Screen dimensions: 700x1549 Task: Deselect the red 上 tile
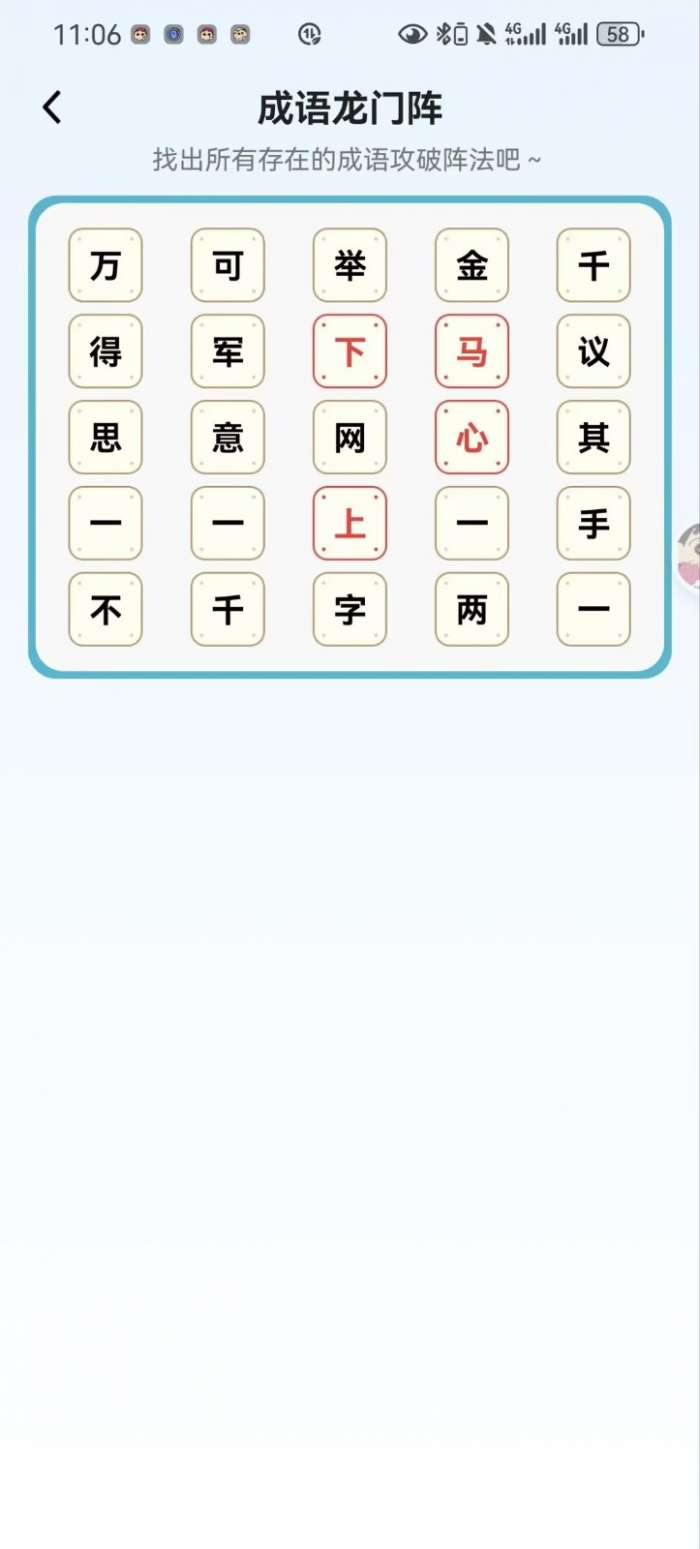350,524
